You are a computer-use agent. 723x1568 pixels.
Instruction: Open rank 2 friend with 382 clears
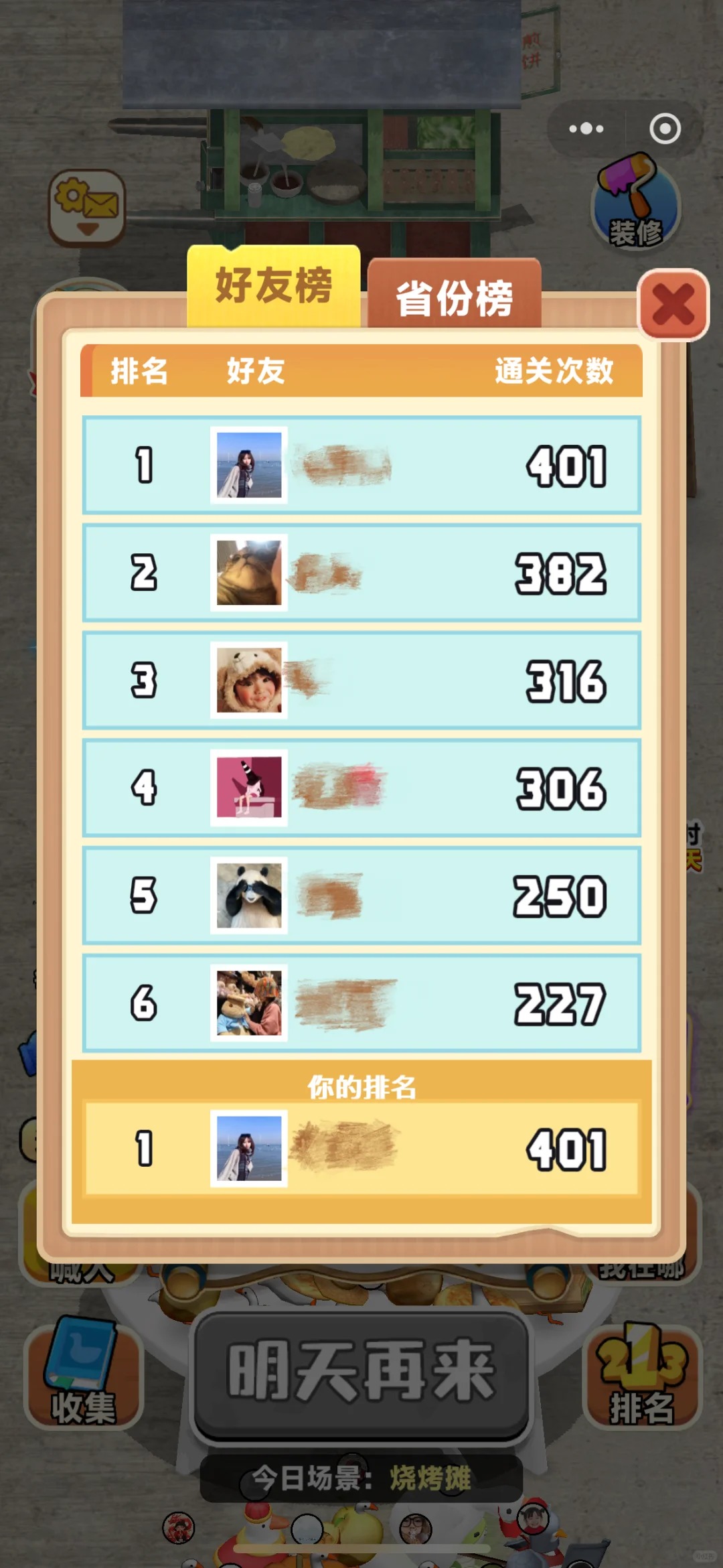pyautogui.click(x=361, y=573)
